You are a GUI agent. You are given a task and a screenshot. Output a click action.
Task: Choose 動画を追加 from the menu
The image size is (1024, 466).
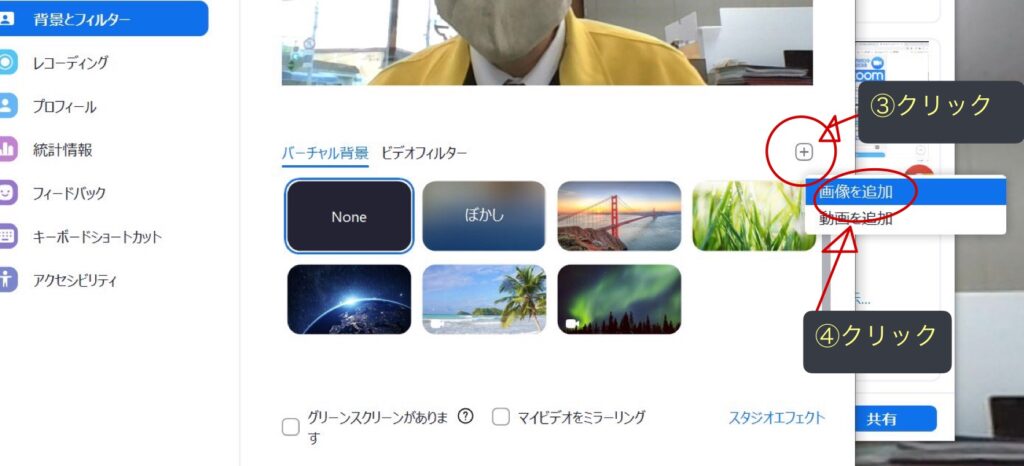[855, 218]
